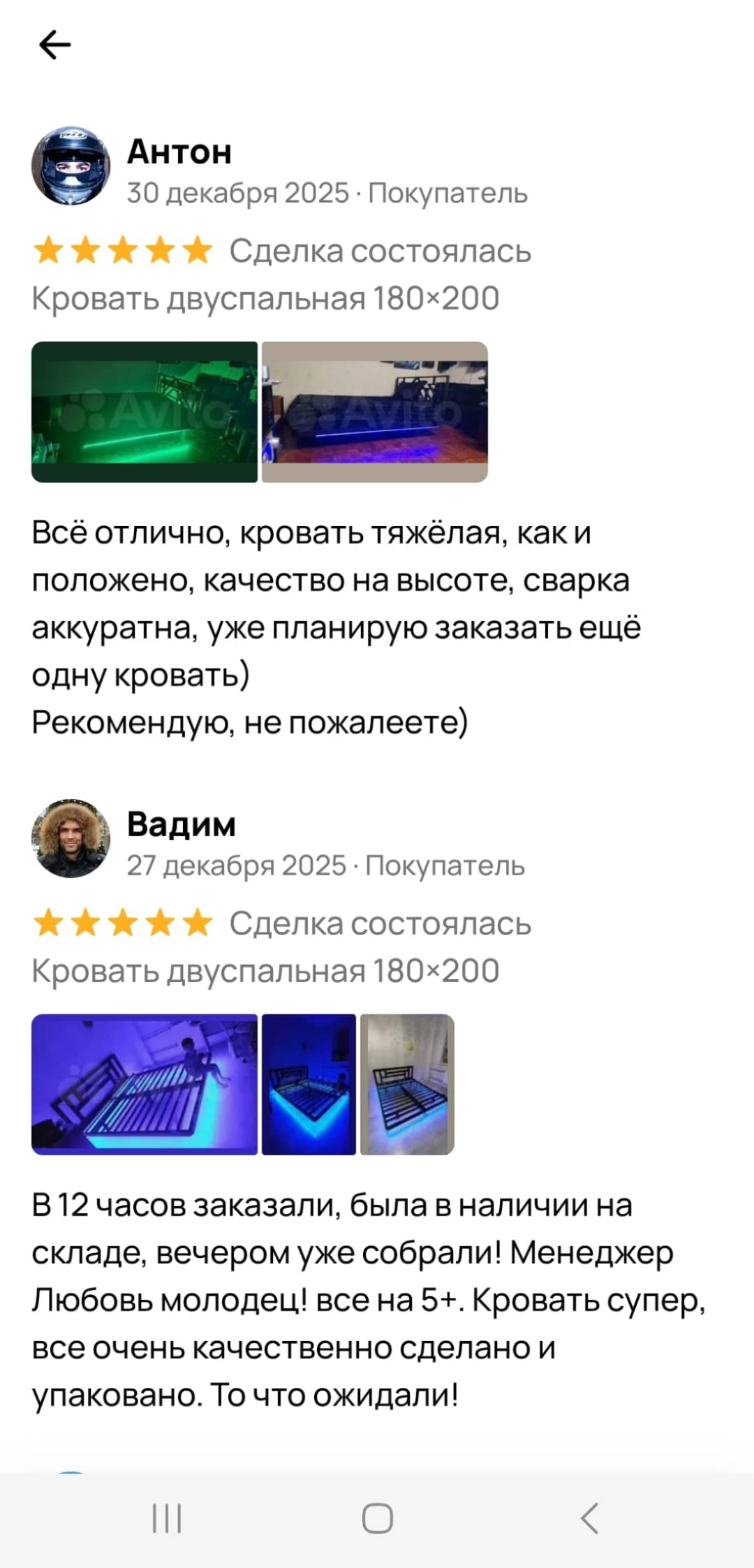Open Вадим's third photo with gray wall
754x1568 pixels.
407,1084
